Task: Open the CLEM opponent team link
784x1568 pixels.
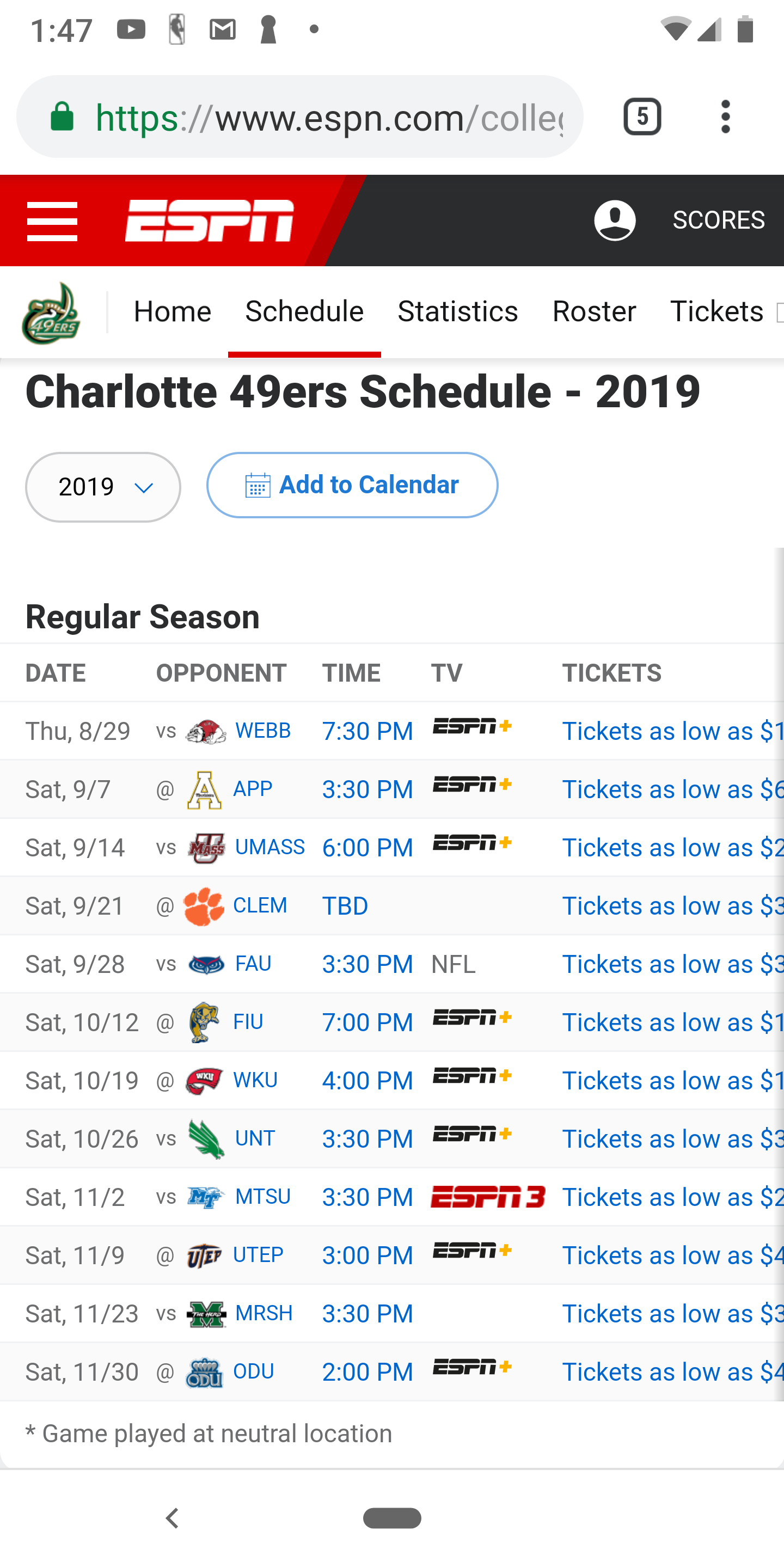Action: point(260,906)
